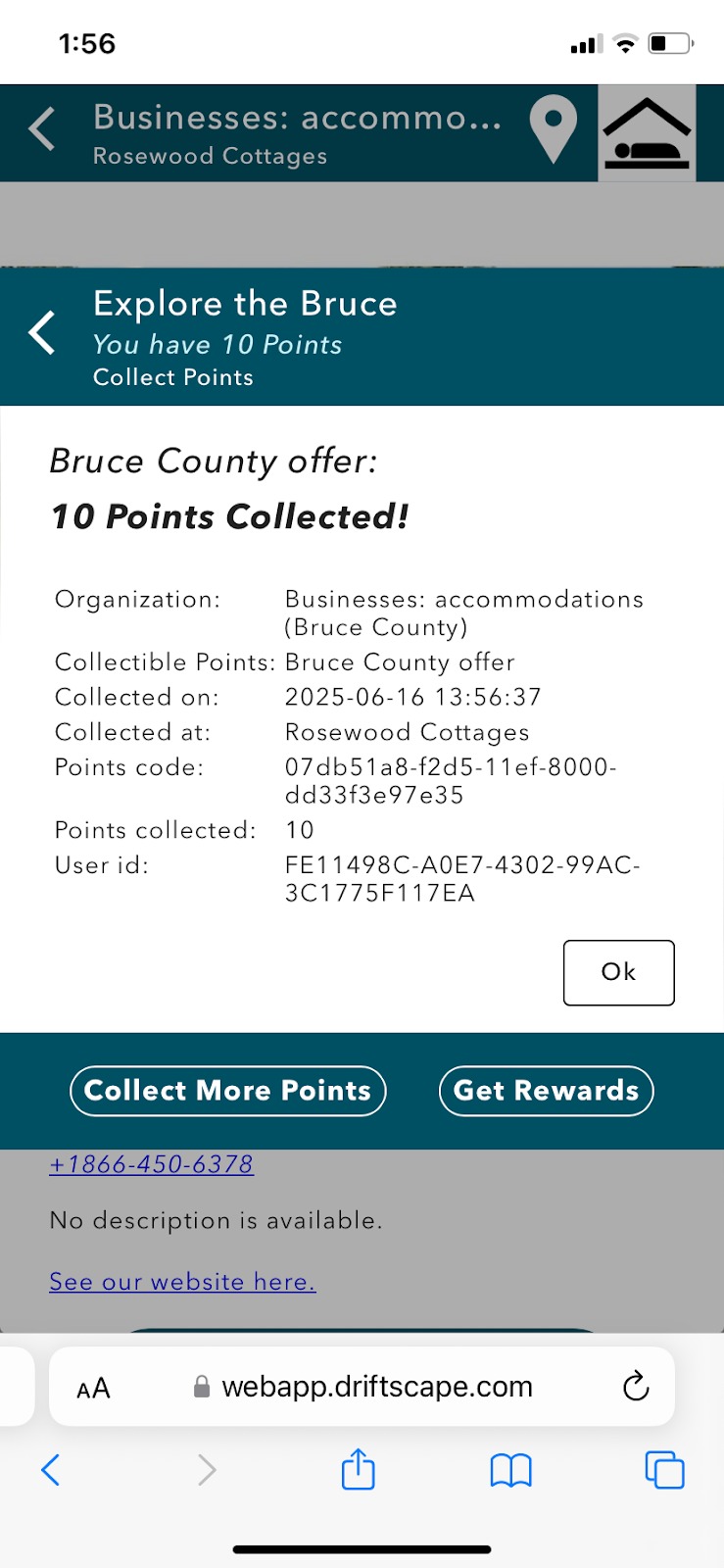Go back from the Explore the Bruce panel
This screenshot has height=1568, width=724.
click(42, 333)
